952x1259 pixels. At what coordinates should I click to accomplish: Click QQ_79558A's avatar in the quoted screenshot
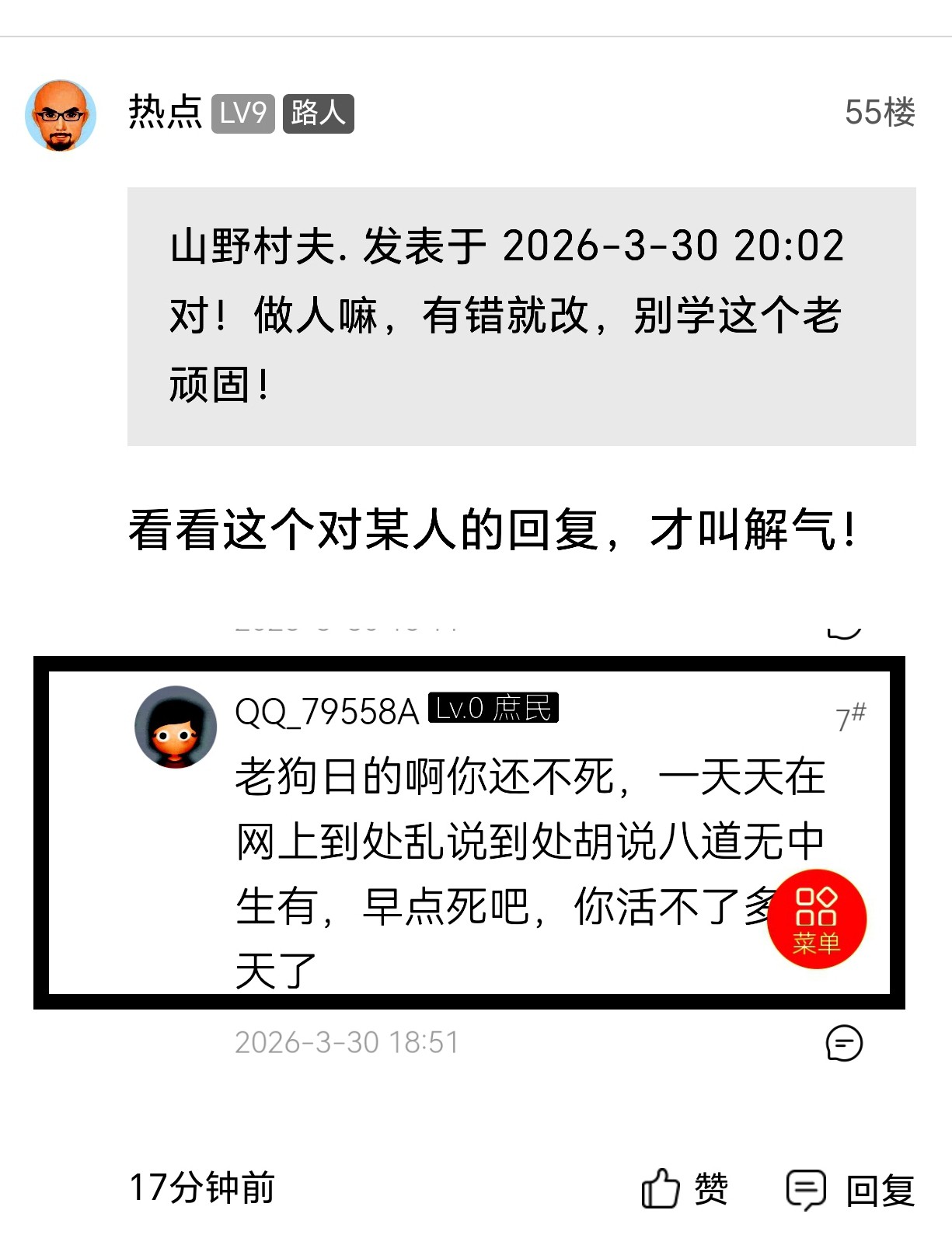click(176, 727)
